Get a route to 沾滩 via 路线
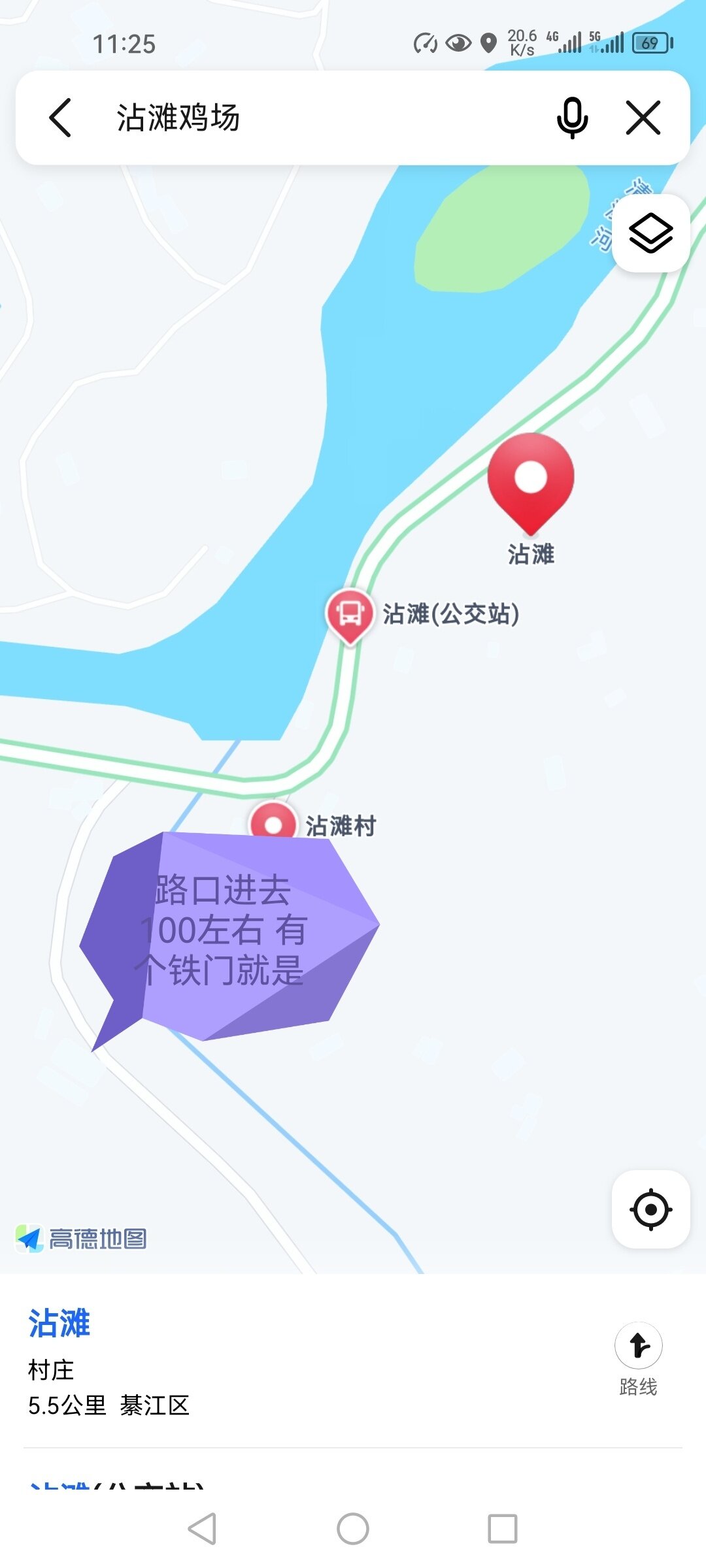706x1568 pixels. click(x=638, y=1358)
